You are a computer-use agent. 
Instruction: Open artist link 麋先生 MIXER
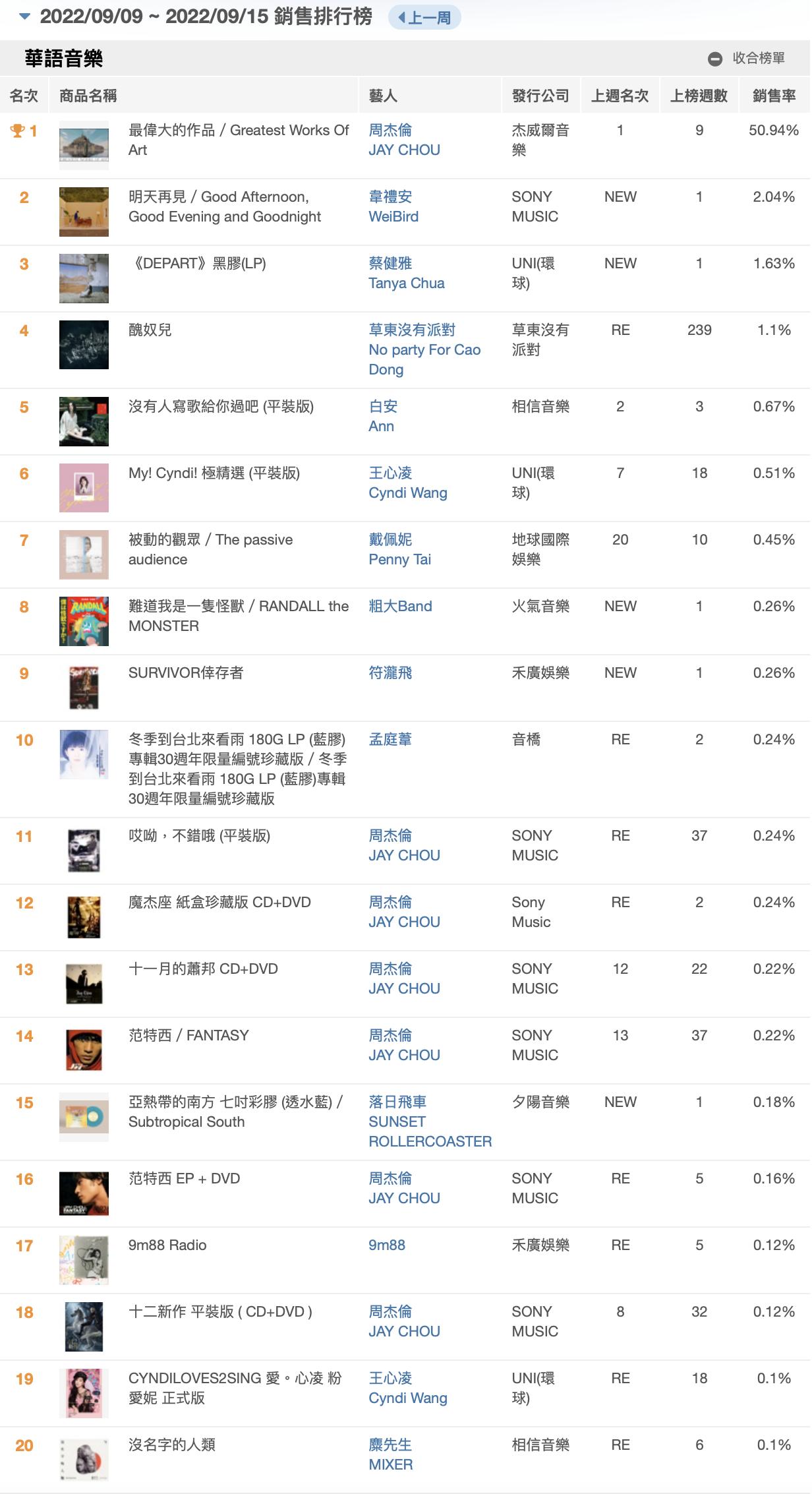(390, 1454)
